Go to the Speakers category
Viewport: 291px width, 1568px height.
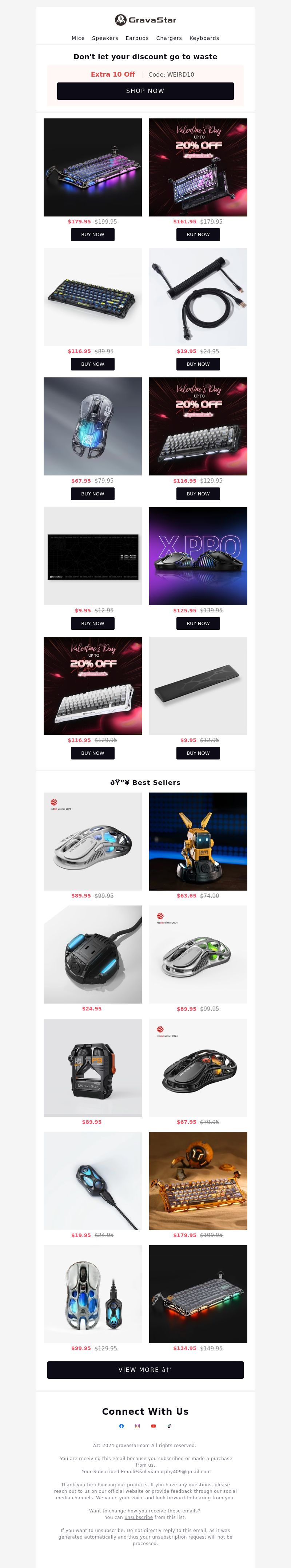pos(105,39)
